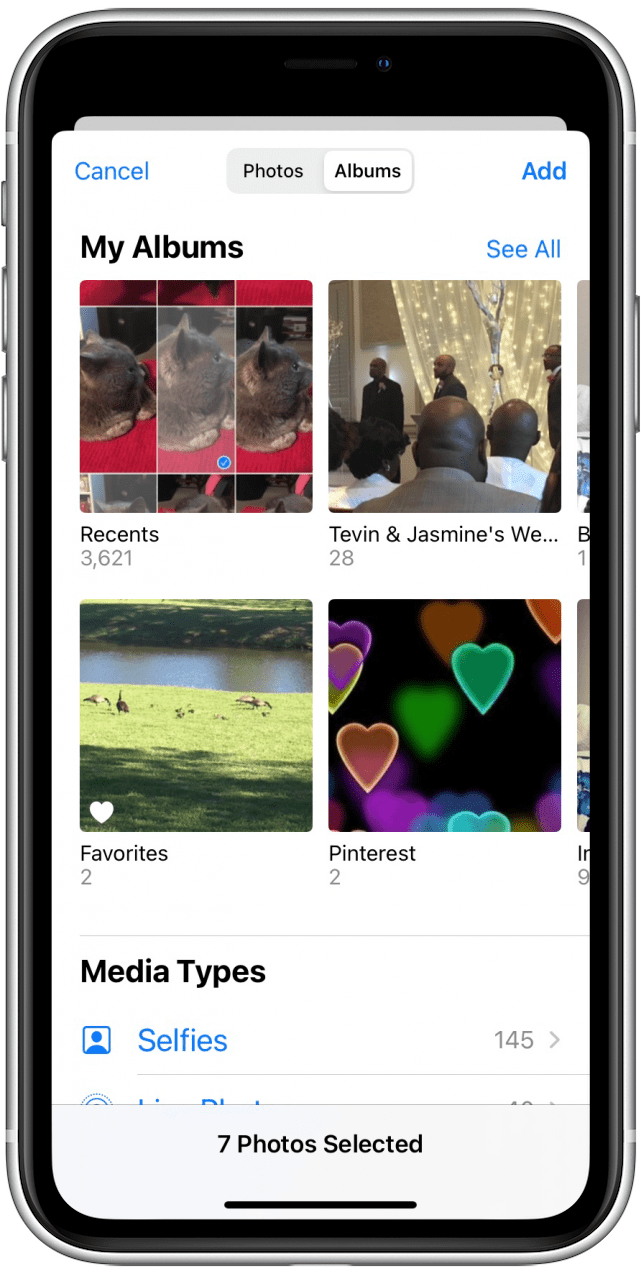Open the Pinterest album
Screen dimensions: 642x1274
tap(444, 715)
